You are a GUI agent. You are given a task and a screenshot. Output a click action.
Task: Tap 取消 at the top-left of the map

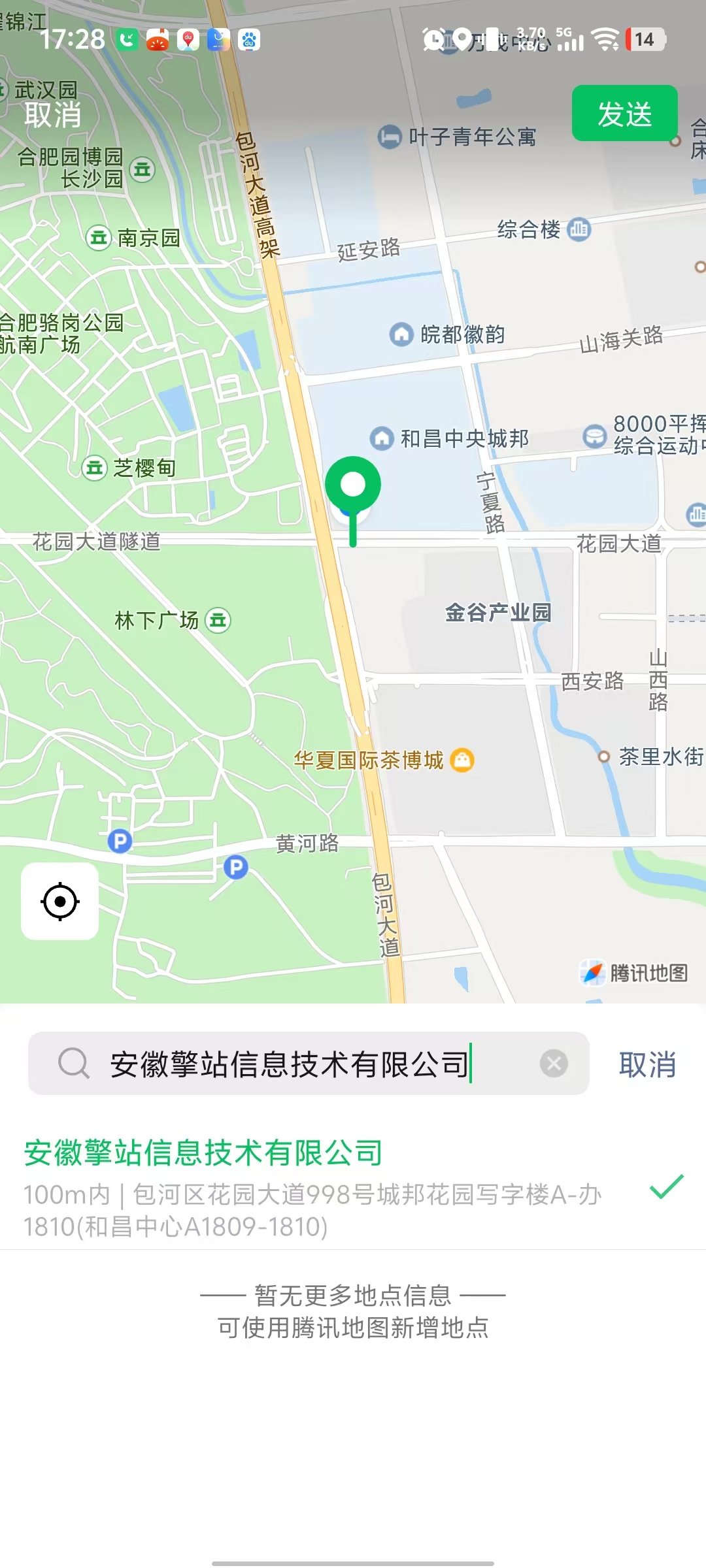pos(53,115)
